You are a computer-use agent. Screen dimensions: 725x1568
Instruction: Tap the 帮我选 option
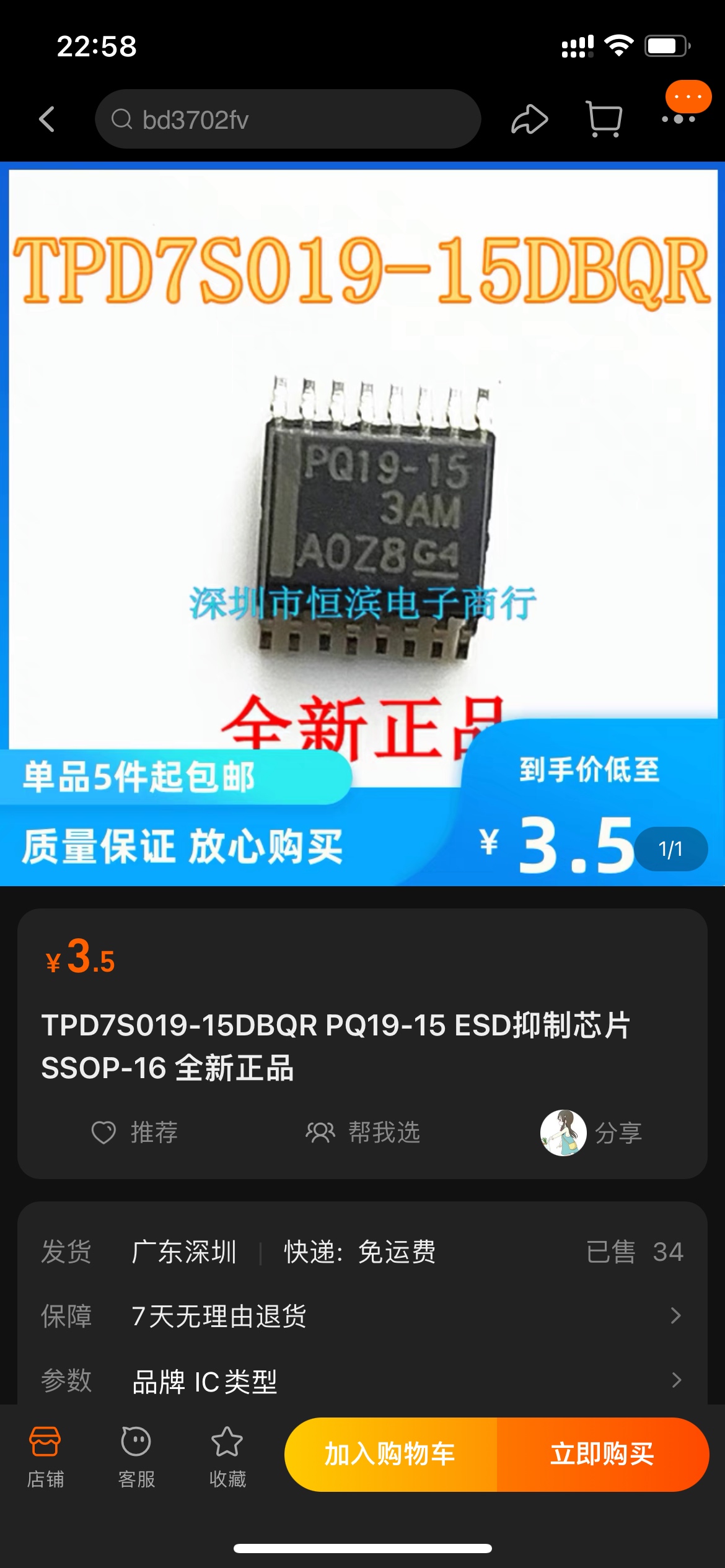[363, 1132]
